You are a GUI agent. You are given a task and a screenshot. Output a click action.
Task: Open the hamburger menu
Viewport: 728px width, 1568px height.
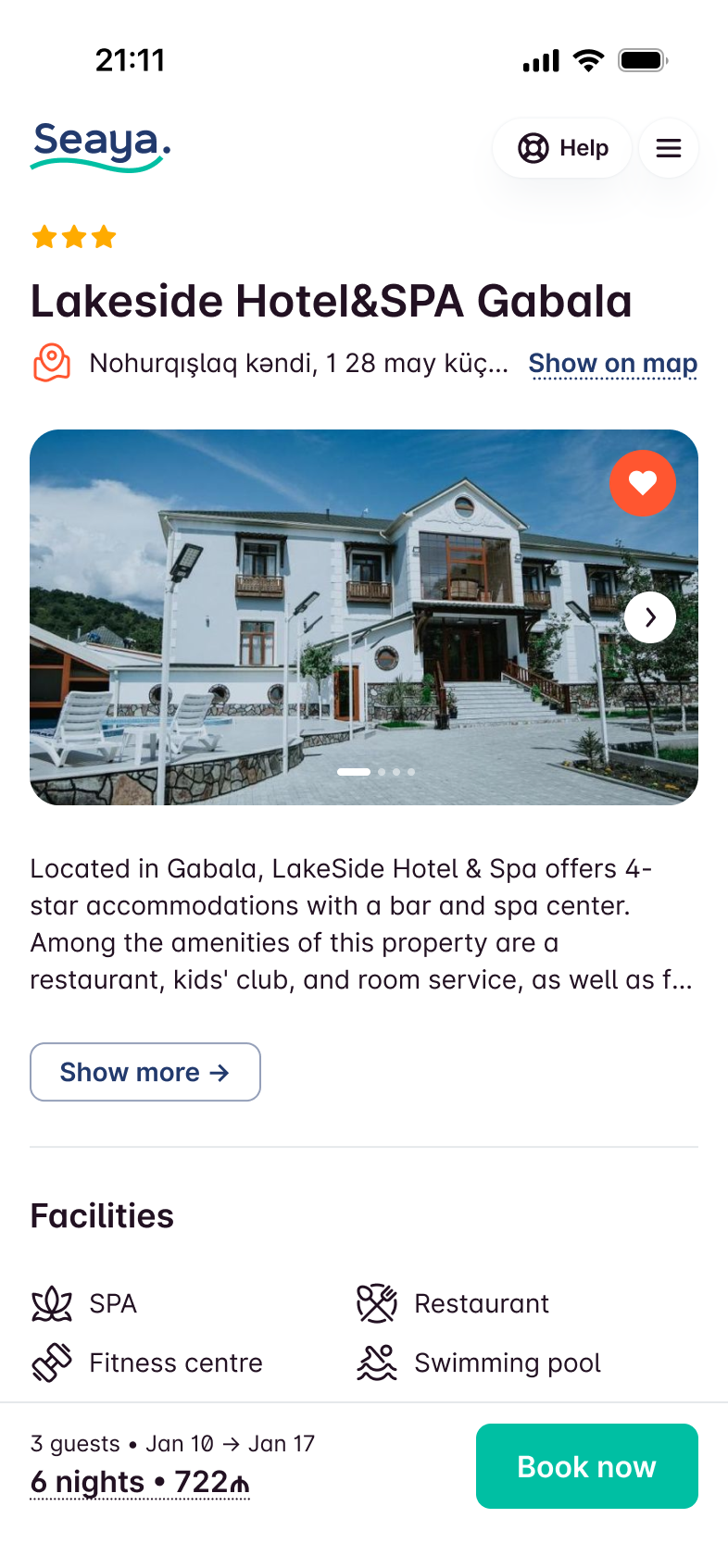click(x=669, y=148)
